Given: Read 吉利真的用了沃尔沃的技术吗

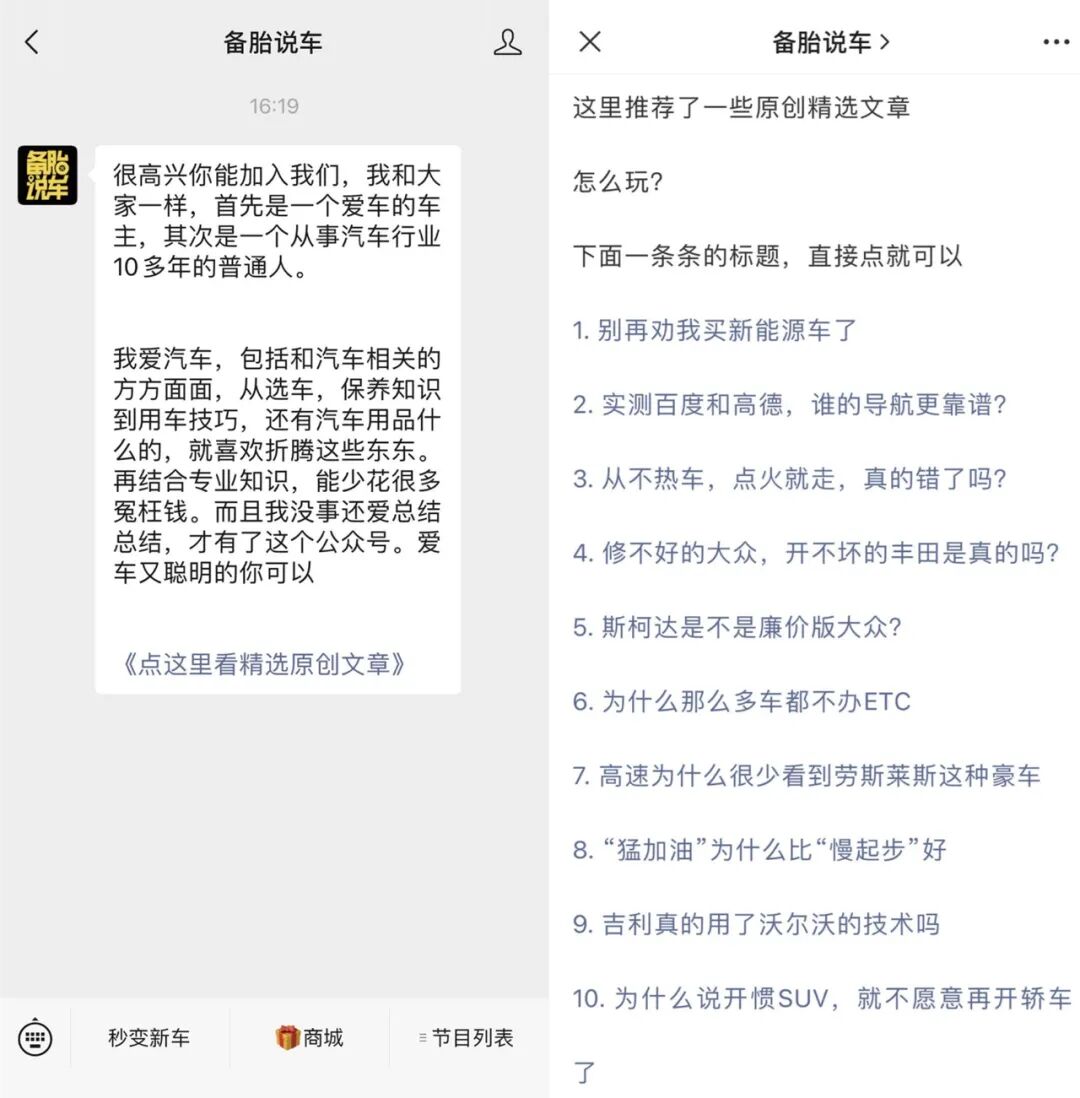Looking at the screenshot, I should [x=756, y=924].
